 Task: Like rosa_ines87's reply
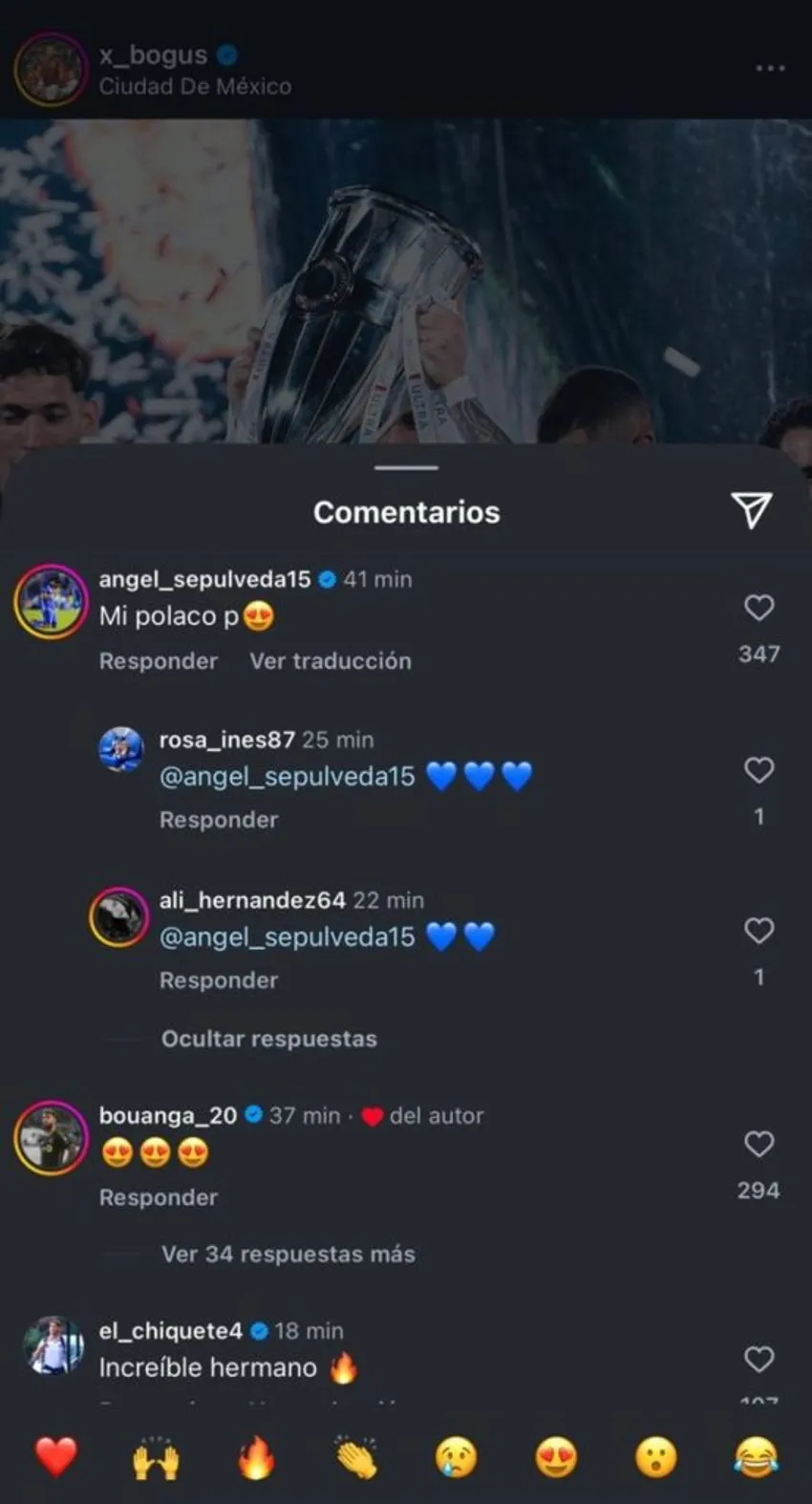[759, 770]
